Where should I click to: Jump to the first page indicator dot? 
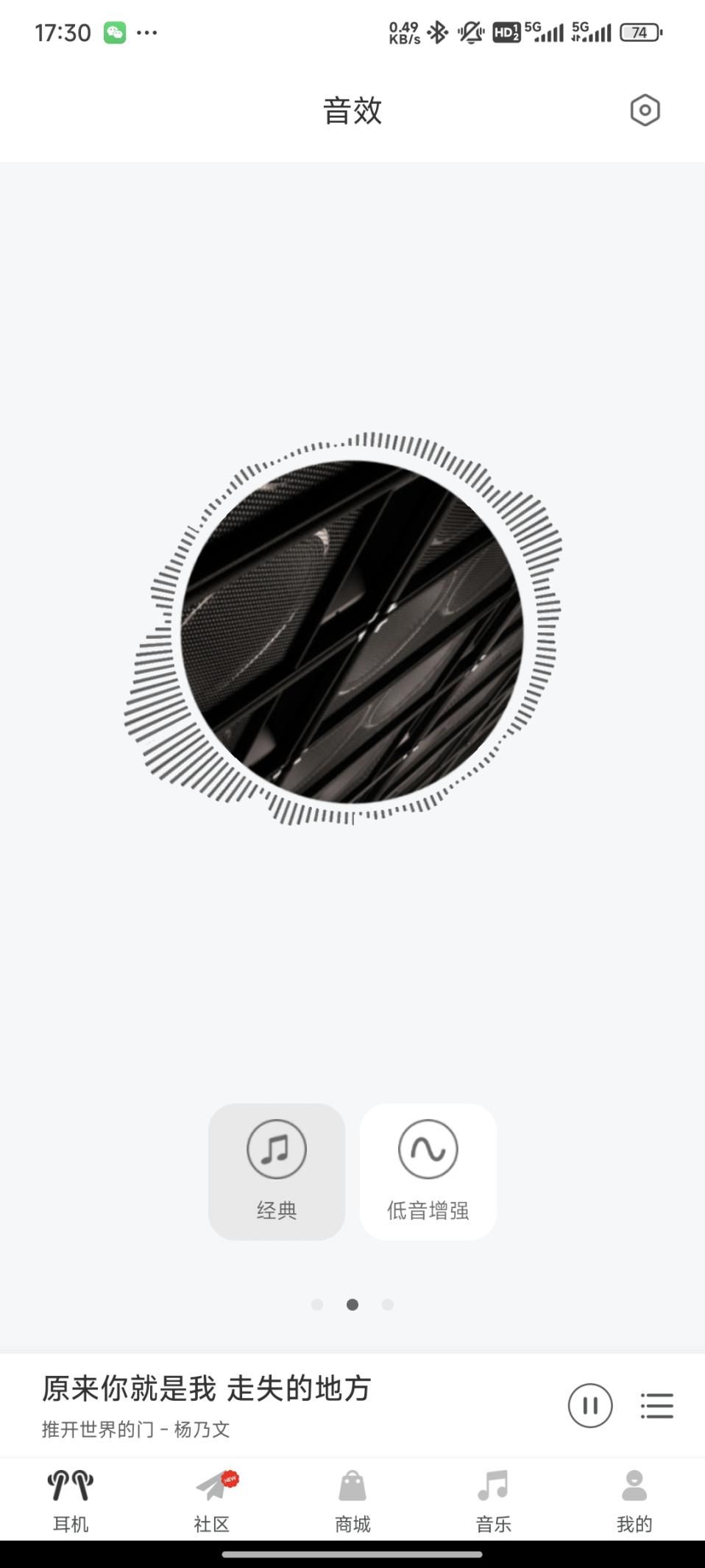pyautogui.click(x=317, y=1304)
